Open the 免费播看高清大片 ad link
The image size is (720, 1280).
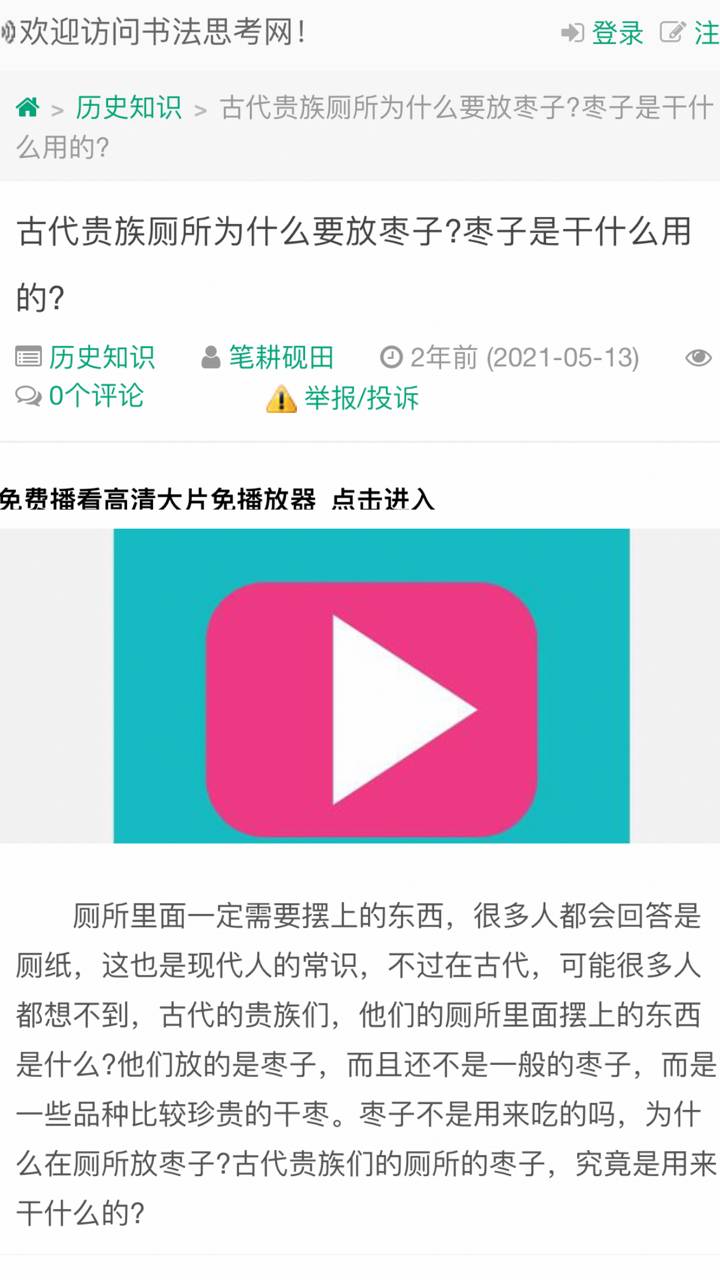click(x=217, y=498)
